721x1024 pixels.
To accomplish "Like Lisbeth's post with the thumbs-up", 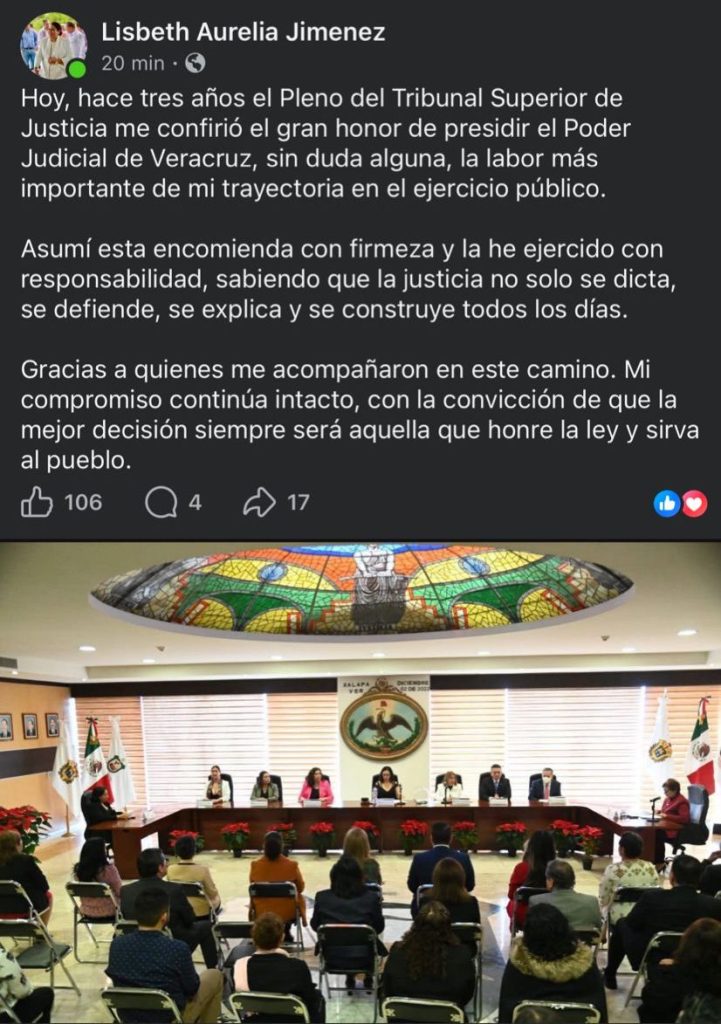I will [38, 502].
